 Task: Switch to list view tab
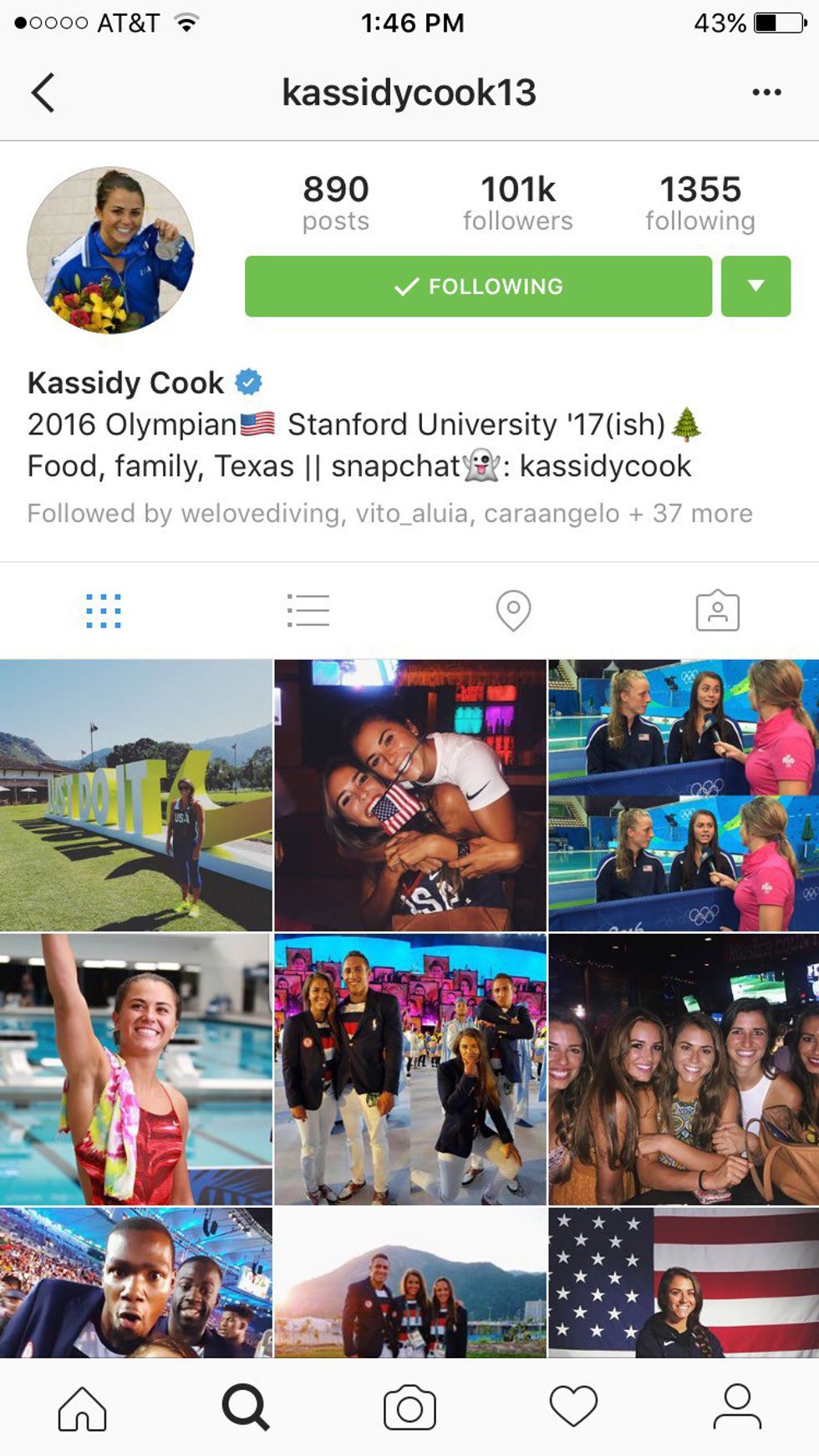308,611
